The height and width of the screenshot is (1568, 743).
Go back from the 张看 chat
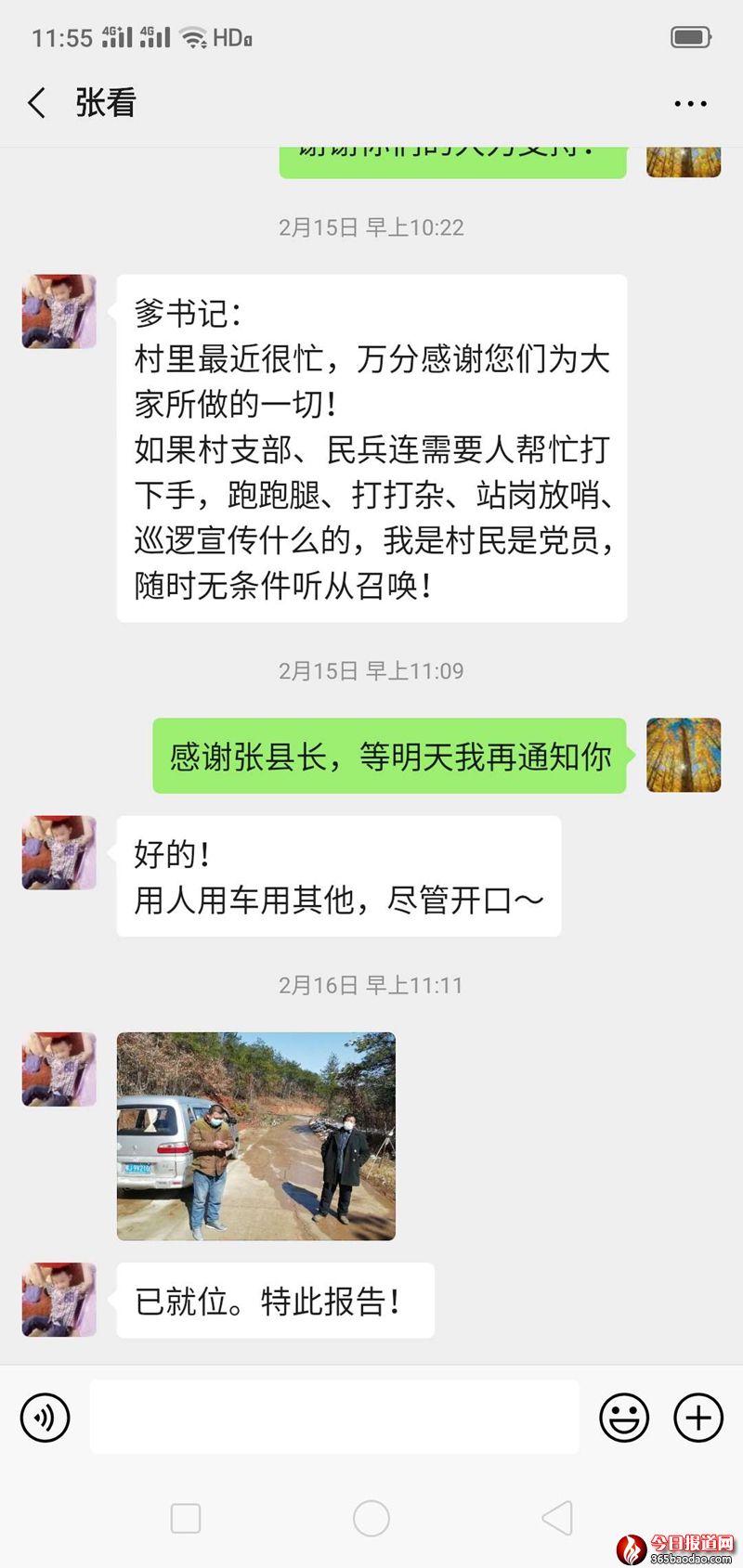click(x=37, y=102)
